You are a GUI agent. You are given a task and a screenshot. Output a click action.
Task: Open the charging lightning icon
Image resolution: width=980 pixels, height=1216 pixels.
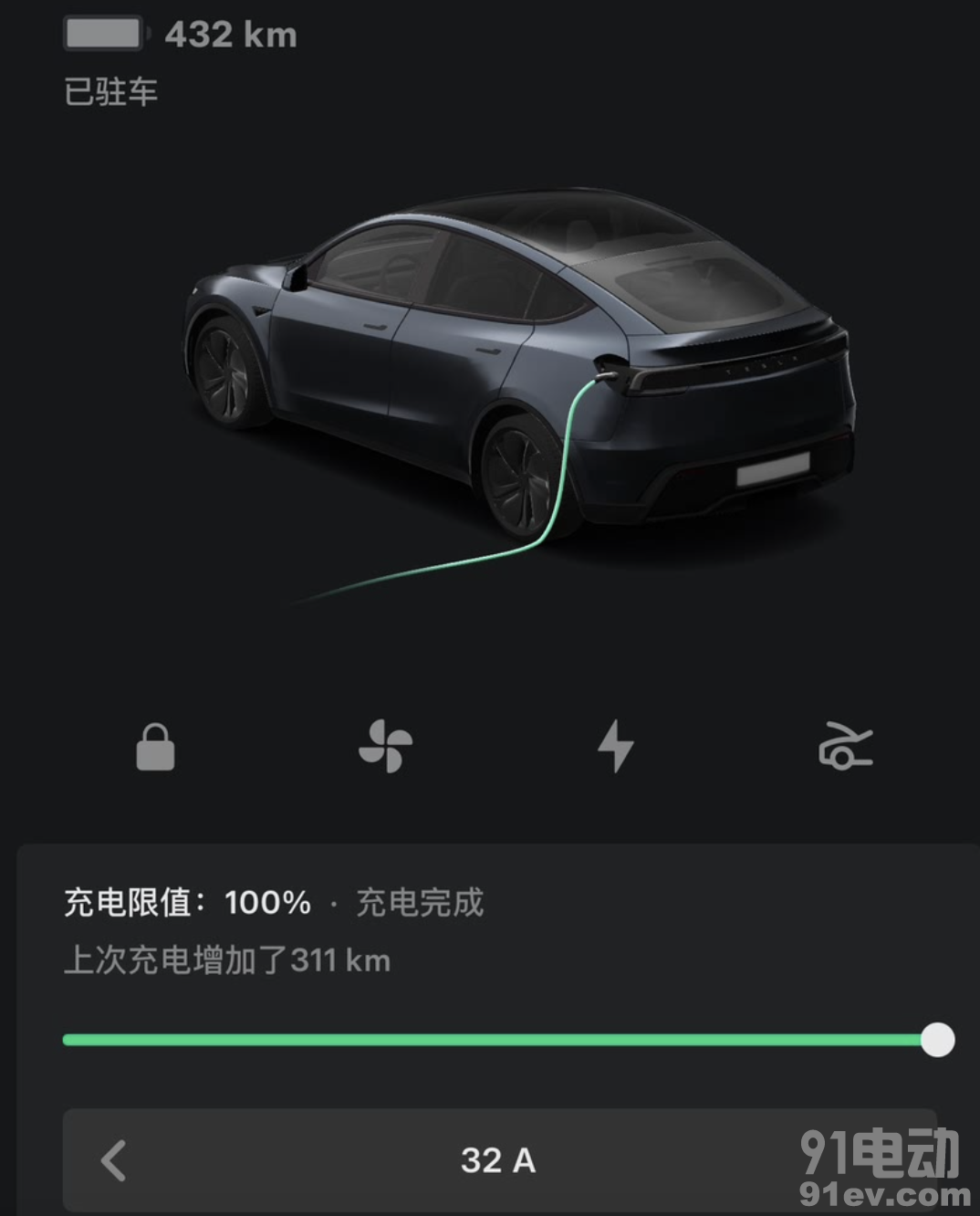coord(616,746)
